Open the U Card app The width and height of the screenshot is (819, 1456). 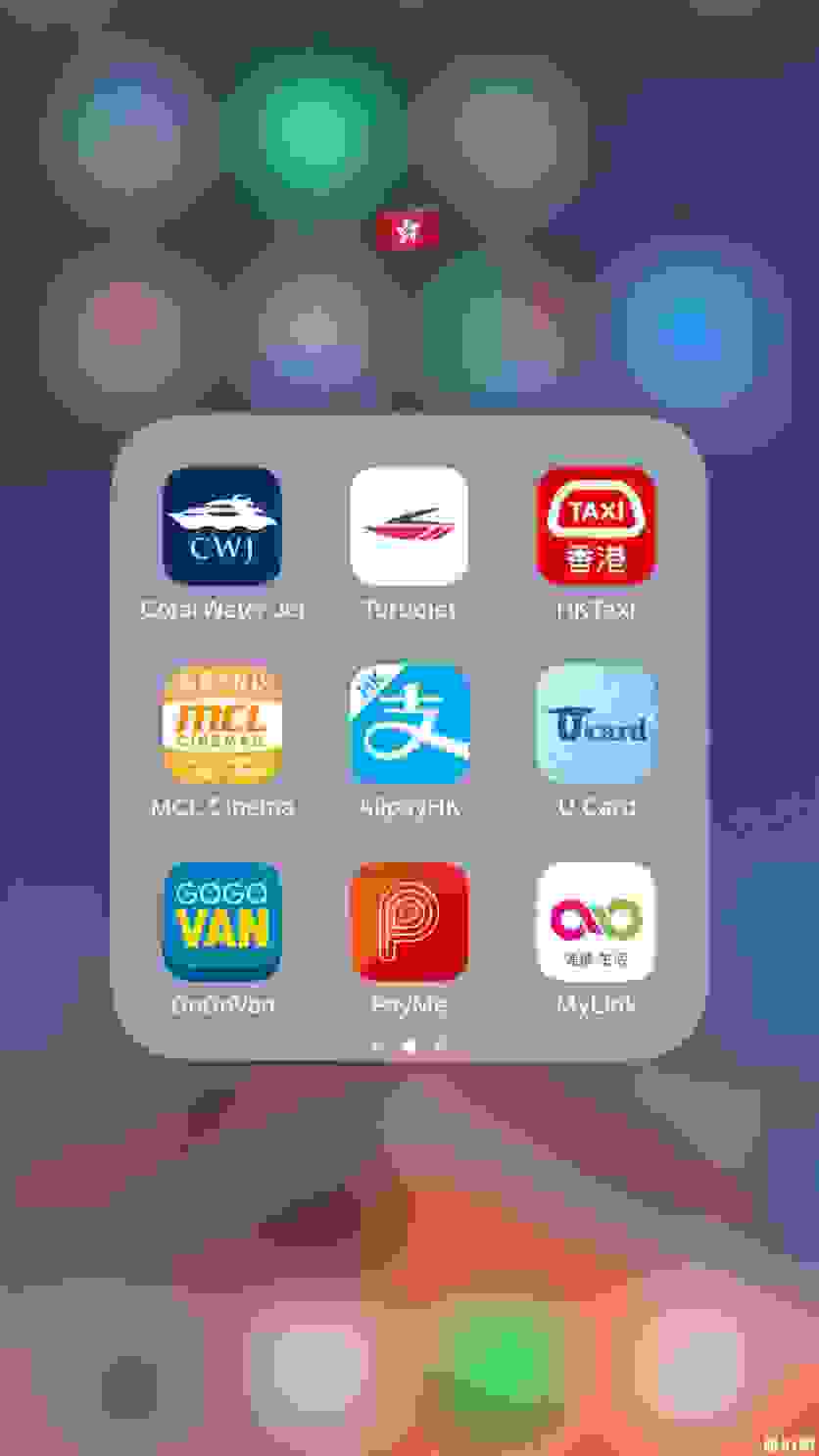click(x=596, y=724)
